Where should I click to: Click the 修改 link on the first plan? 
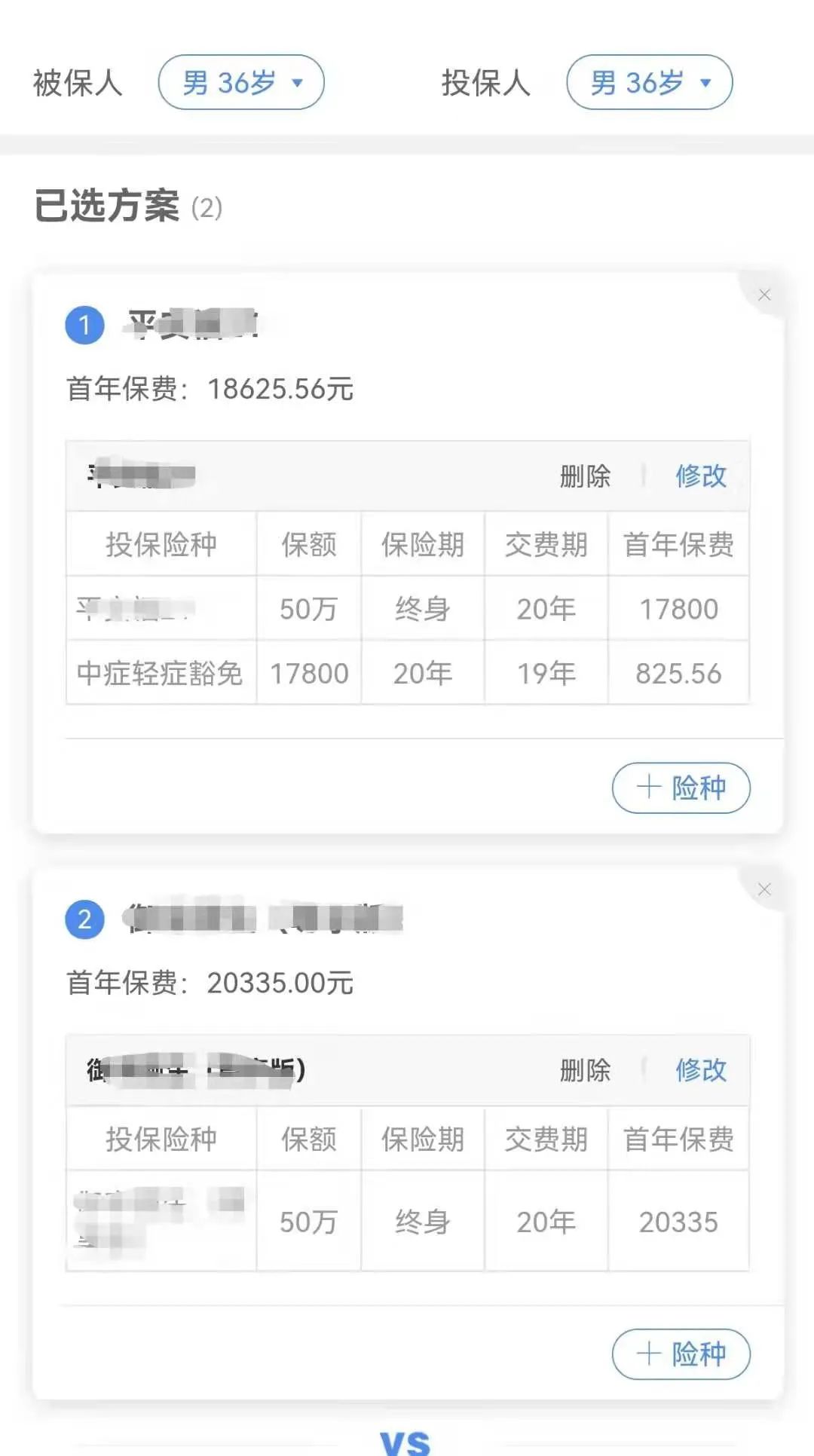coord(700,476)
